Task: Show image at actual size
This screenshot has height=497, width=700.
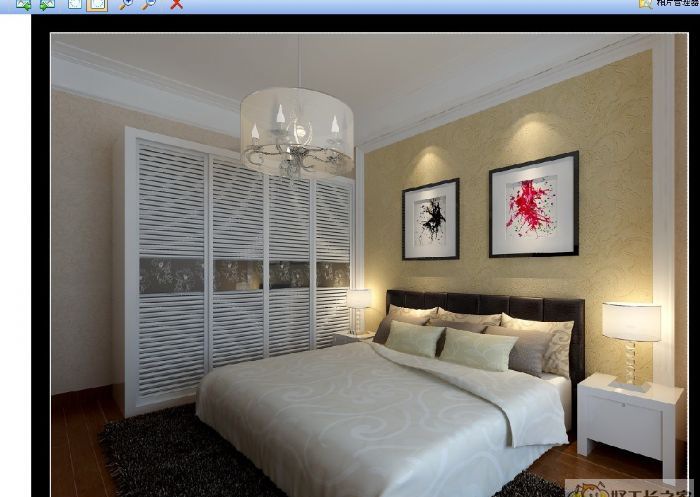Action: [75, 4]
